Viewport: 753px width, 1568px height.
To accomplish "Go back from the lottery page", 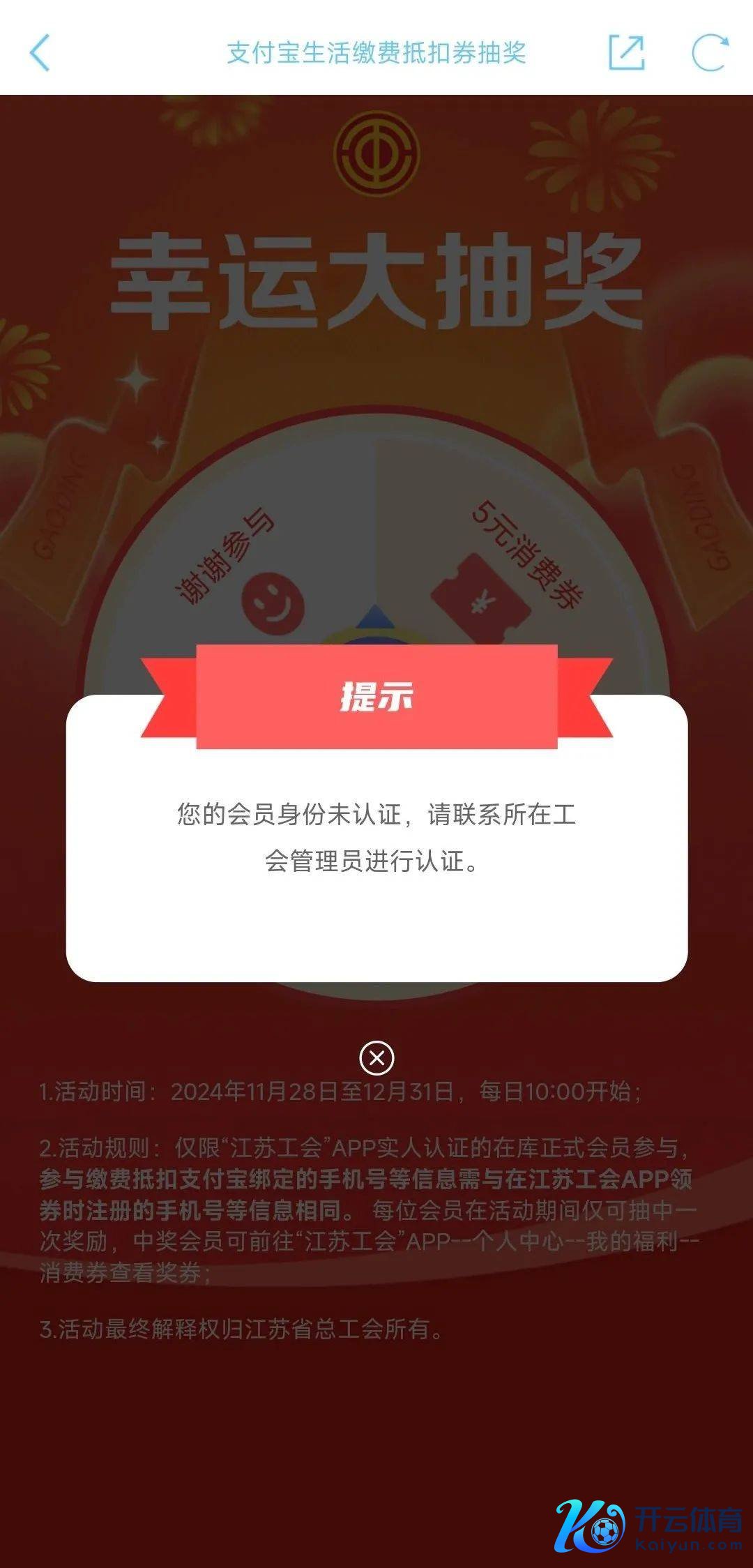I will (x=40, y=53).
